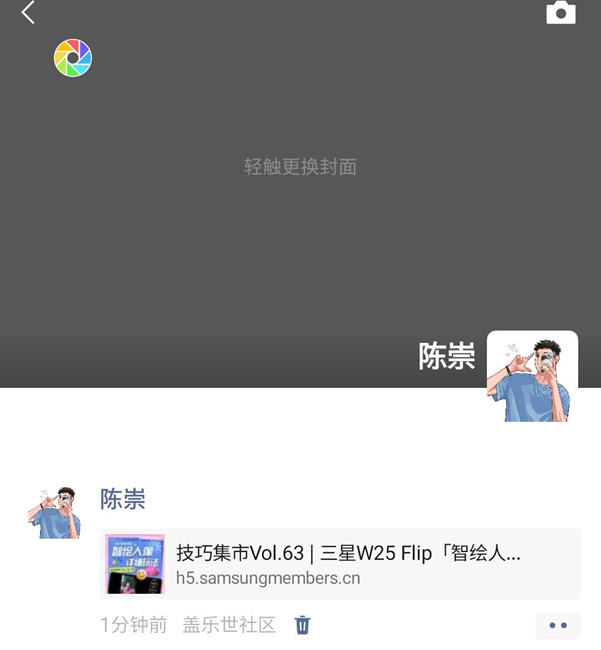The width and height of the screenshot is (601, 650).
Task: Open 陈崇's profile avatar on the cover
Action: pyautogui.click(x=532, y=376)
